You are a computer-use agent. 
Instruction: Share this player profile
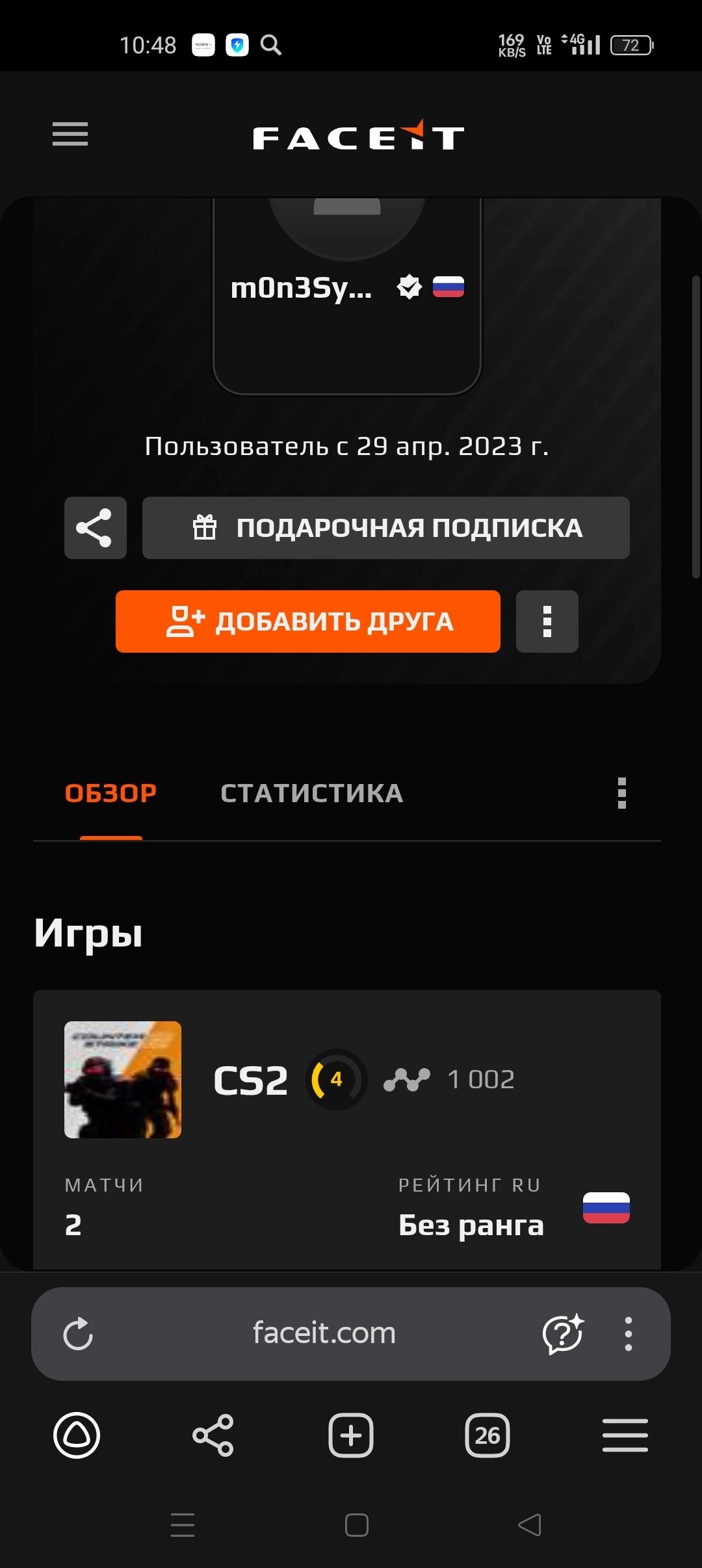[x=96, y=528]
